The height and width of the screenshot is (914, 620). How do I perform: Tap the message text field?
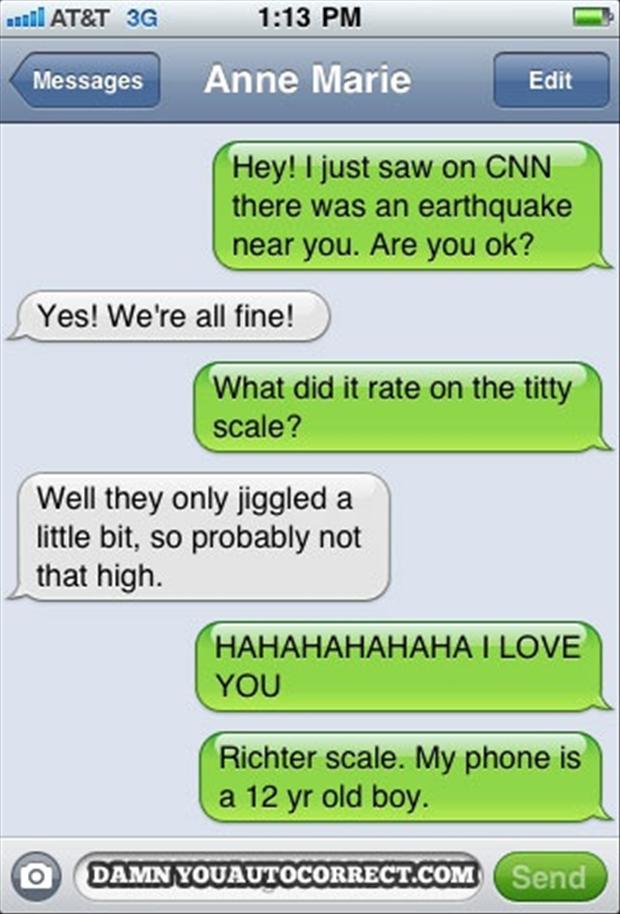280,876
